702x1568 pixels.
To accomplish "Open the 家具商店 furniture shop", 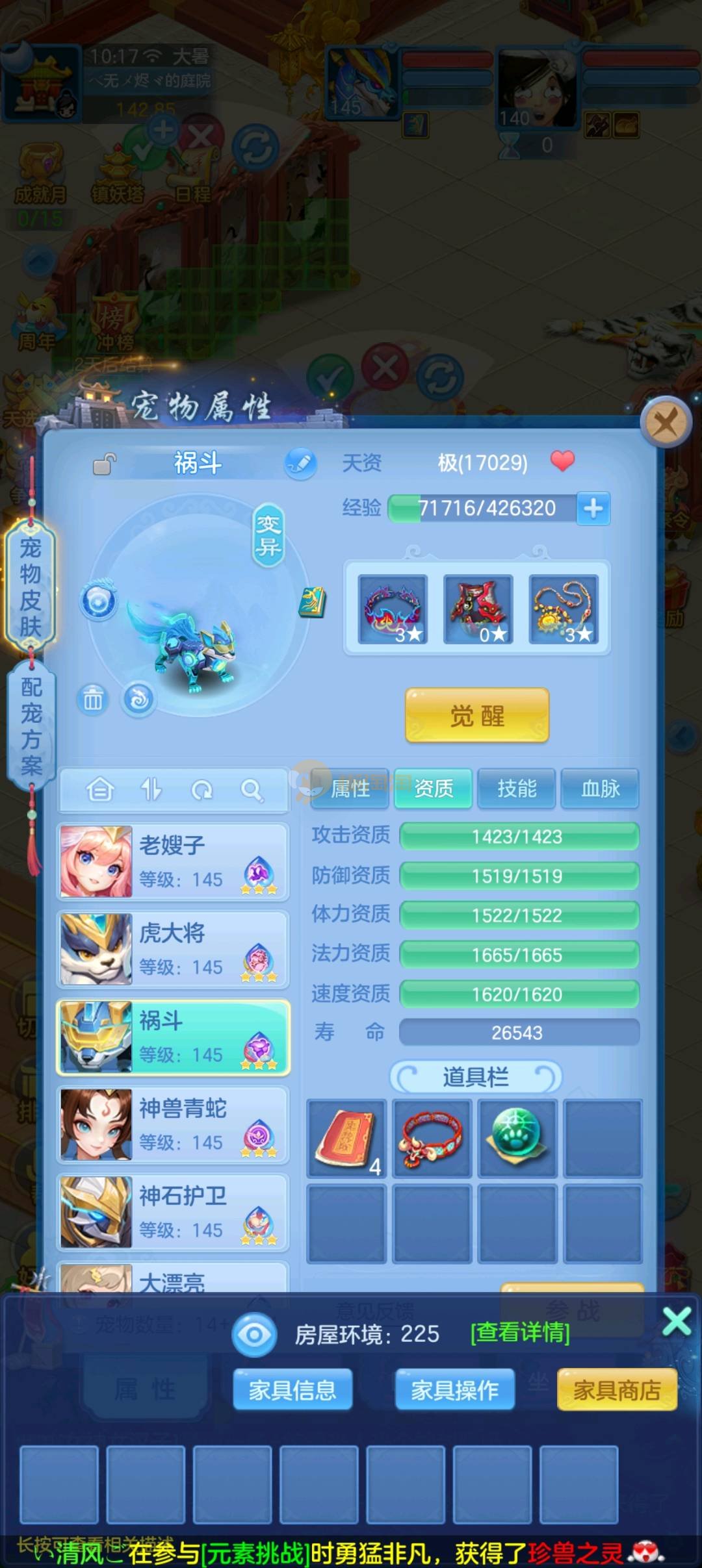I will pyautogui.click(x=616, y=1390).
